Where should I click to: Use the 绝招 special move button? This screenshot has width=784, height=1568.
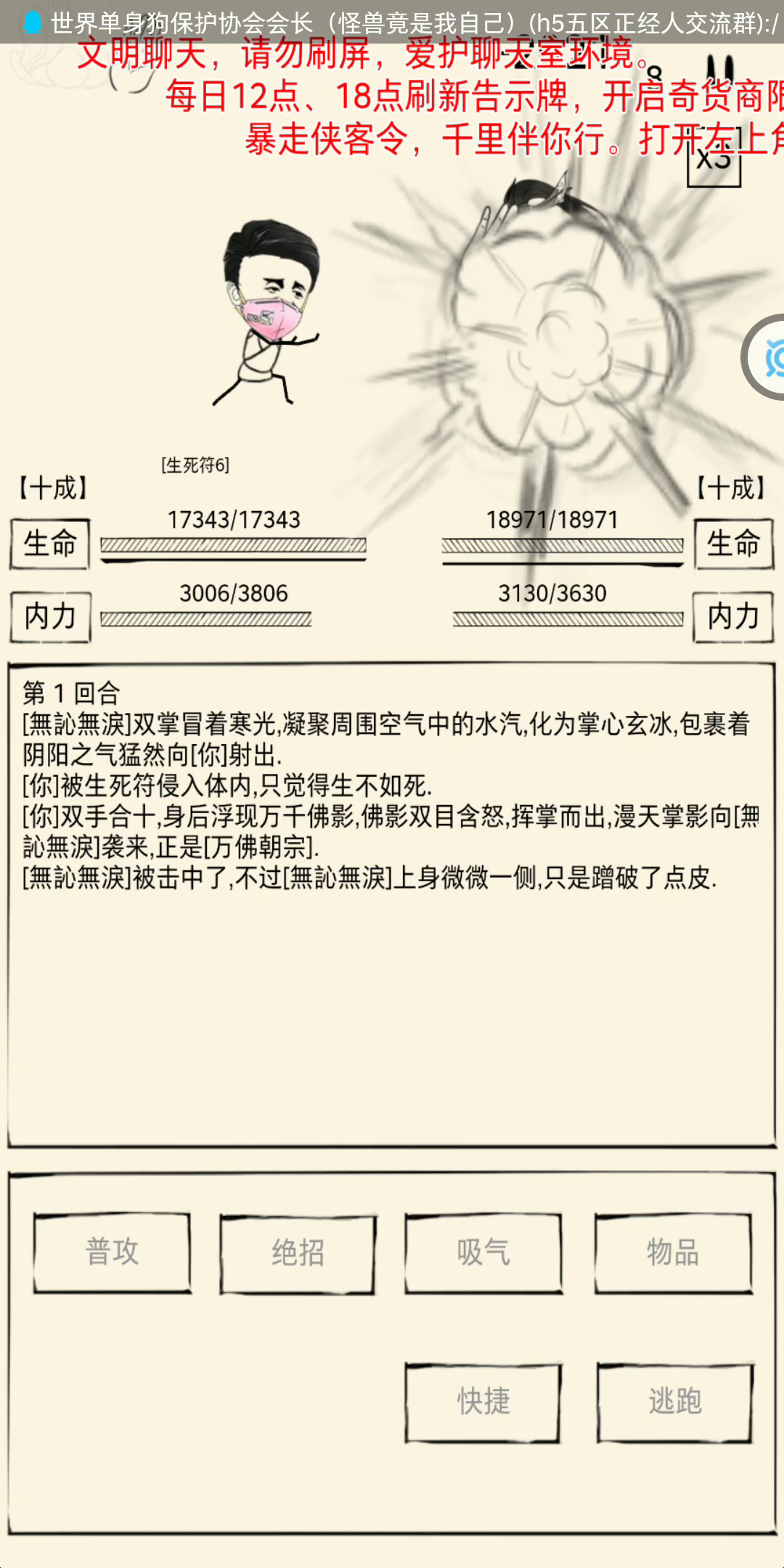(298, 1254)
